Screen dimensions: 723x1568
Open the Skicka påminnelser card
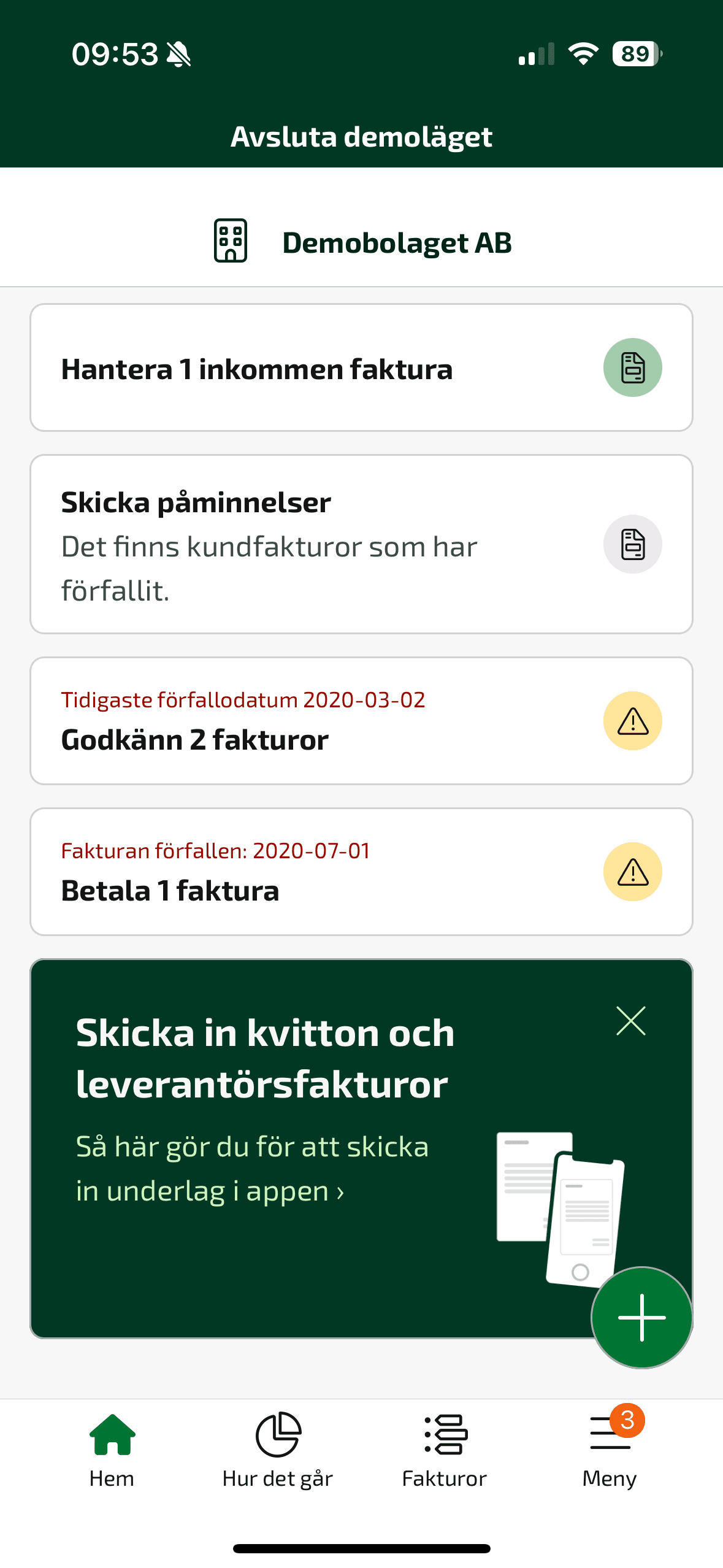[x=361, y=544]
